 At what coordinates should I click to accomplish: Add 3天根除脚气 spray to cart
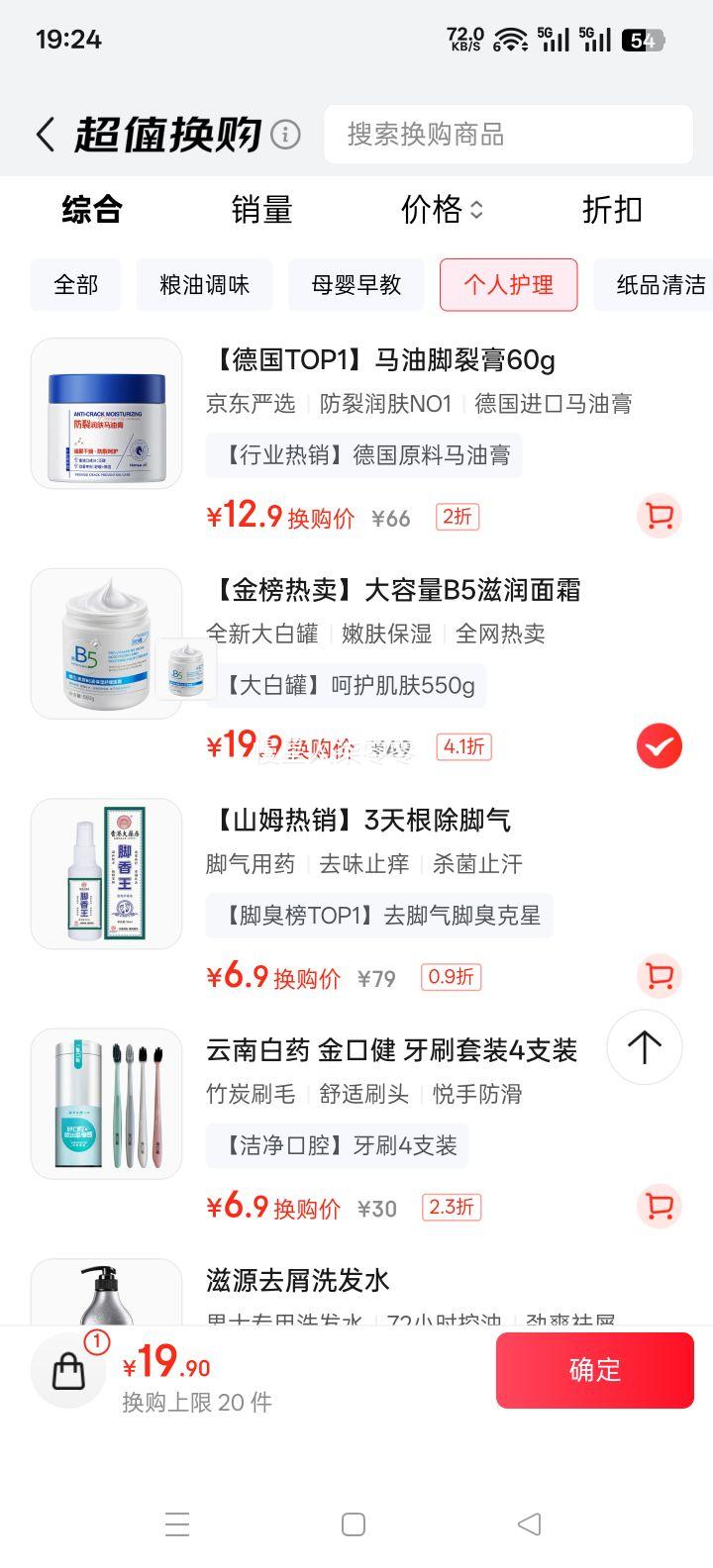(659, 976)
